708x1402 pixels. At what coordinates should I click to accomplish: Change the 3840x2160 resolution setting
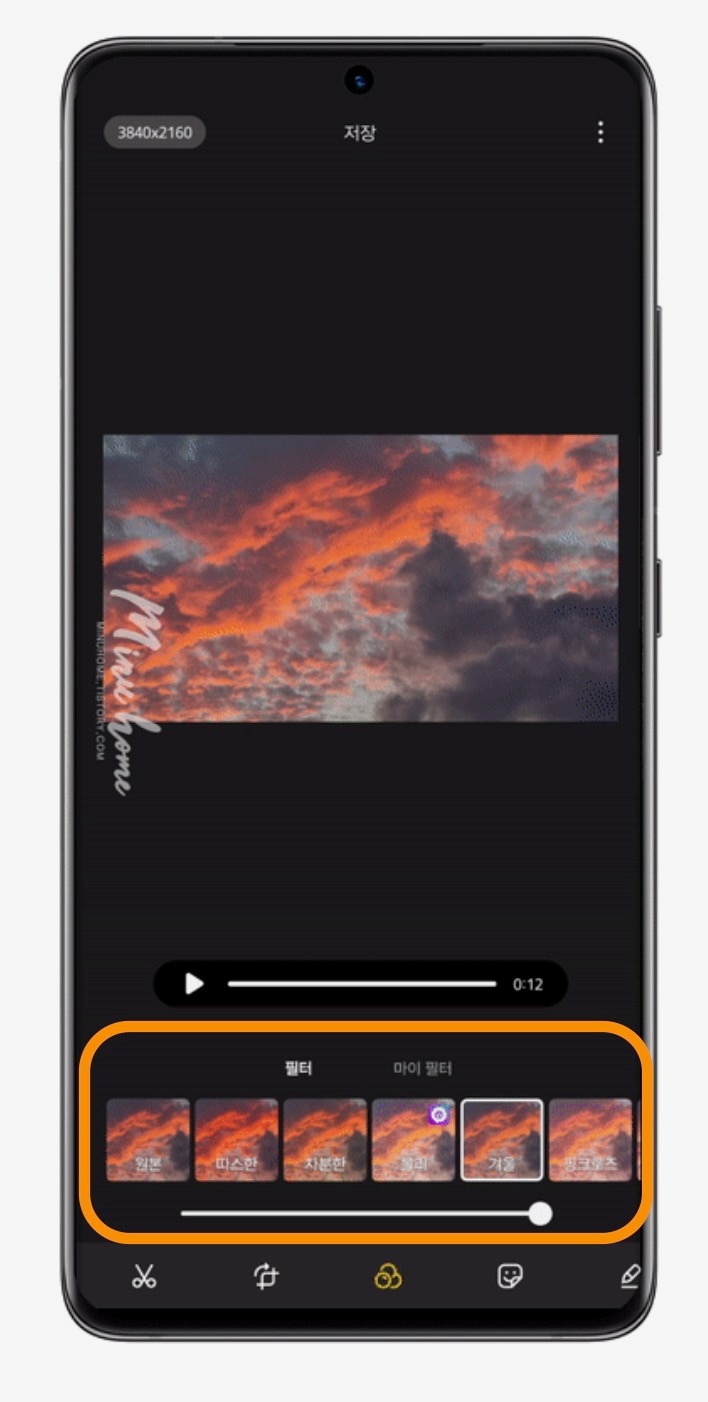click(x=154, y=132)
